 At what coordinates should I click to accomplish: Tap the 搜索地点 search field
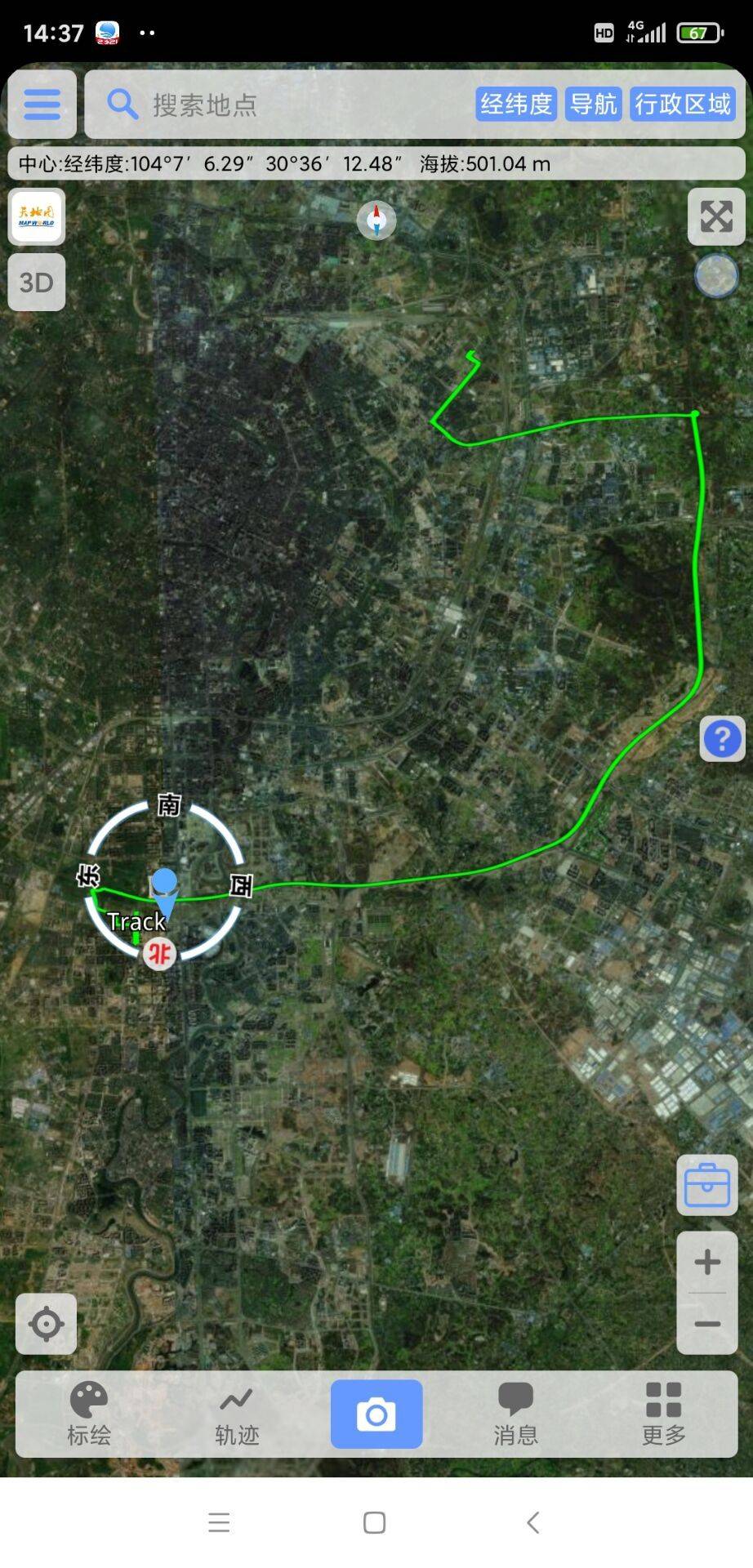(x=278, y=105)
